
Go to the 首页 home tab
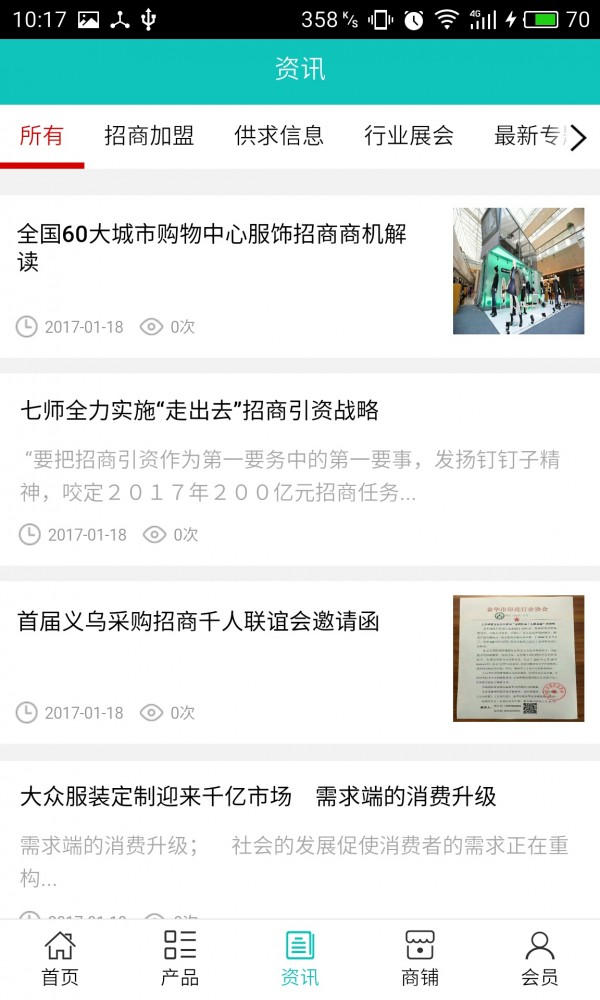coord(60,958)
